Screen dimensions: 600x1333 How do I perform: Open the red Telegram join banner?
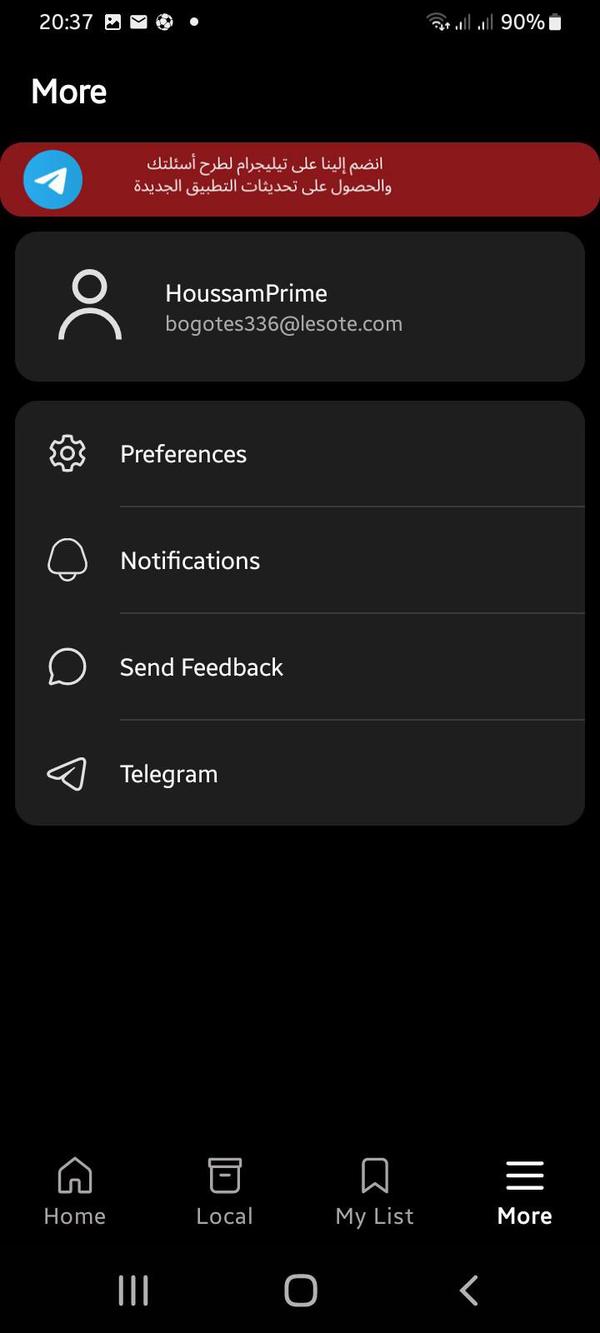click(x=300, y=179)
